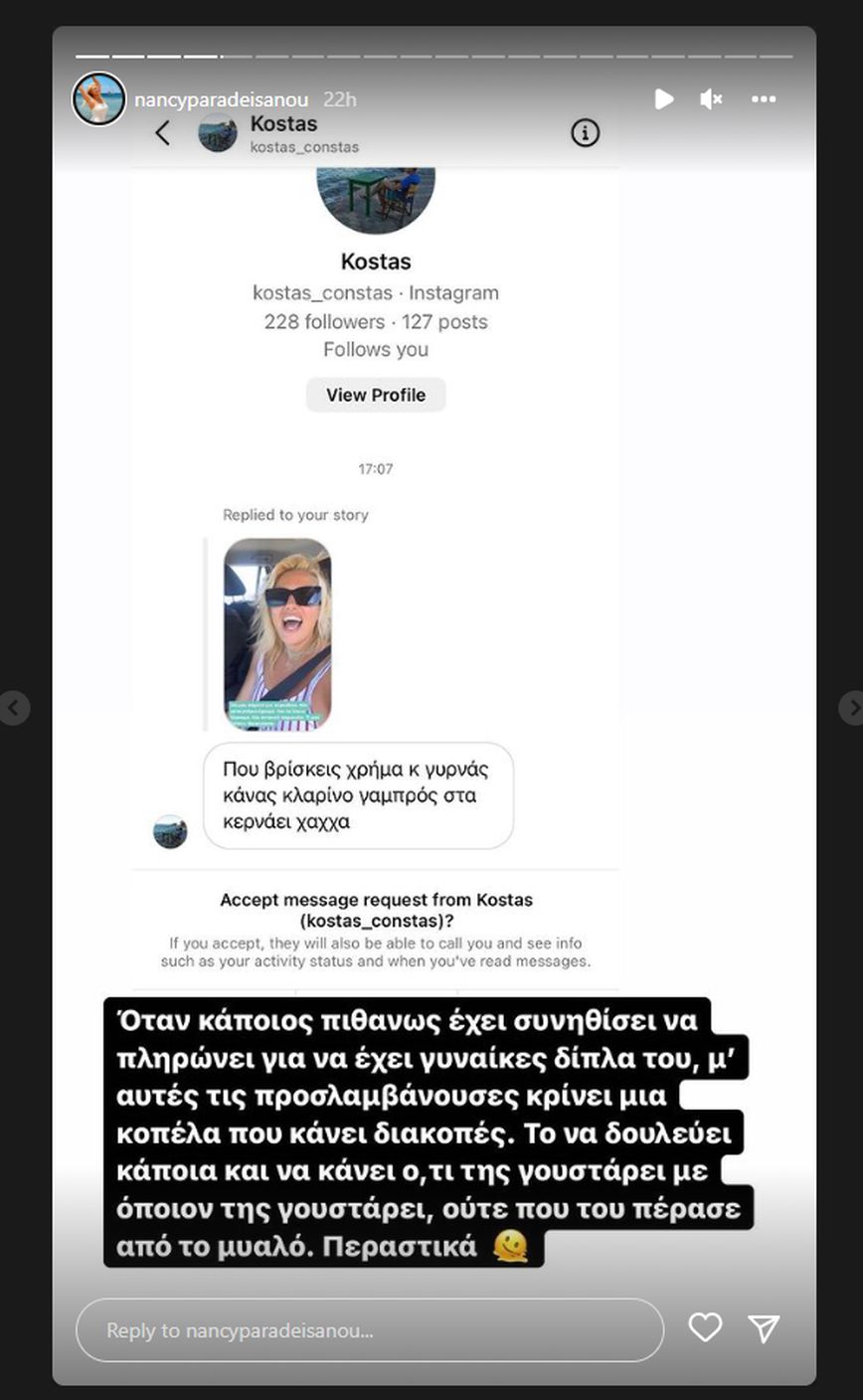Share this story via paper plane
The height and width of the screenshot is (1400, 863).
click(764, 1327)
